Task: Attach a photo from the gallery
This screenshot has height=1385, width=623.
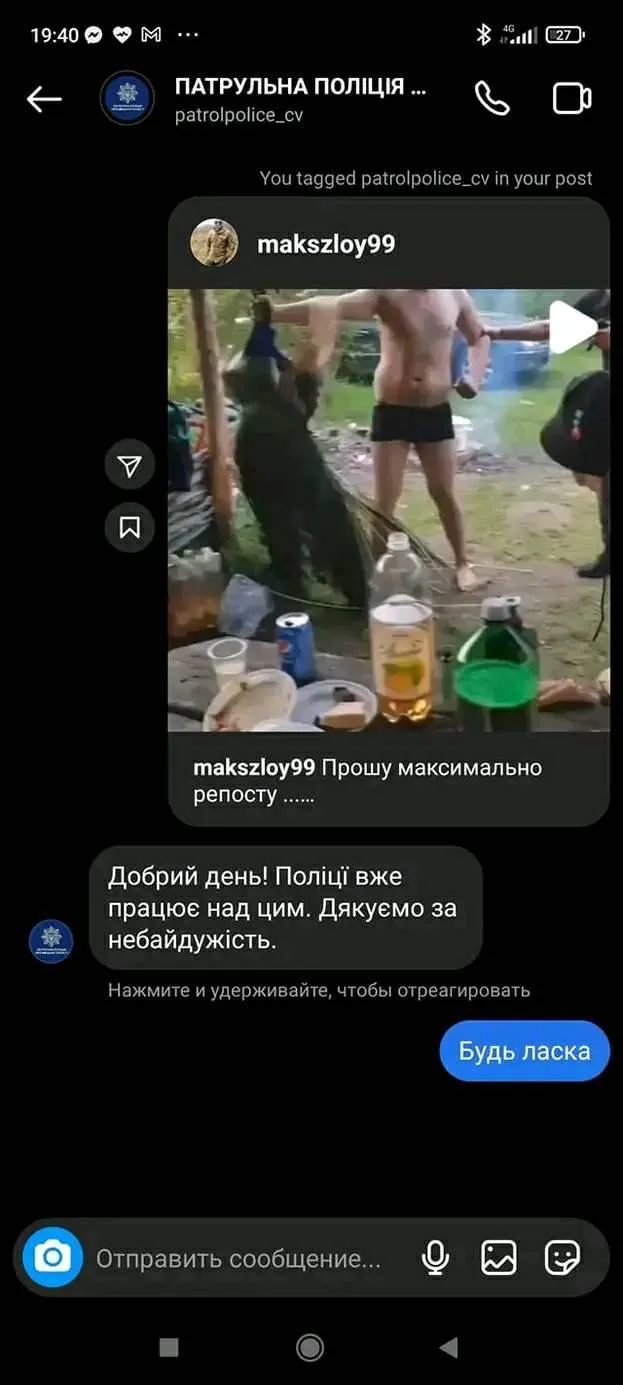Action: coord(498,1258)
